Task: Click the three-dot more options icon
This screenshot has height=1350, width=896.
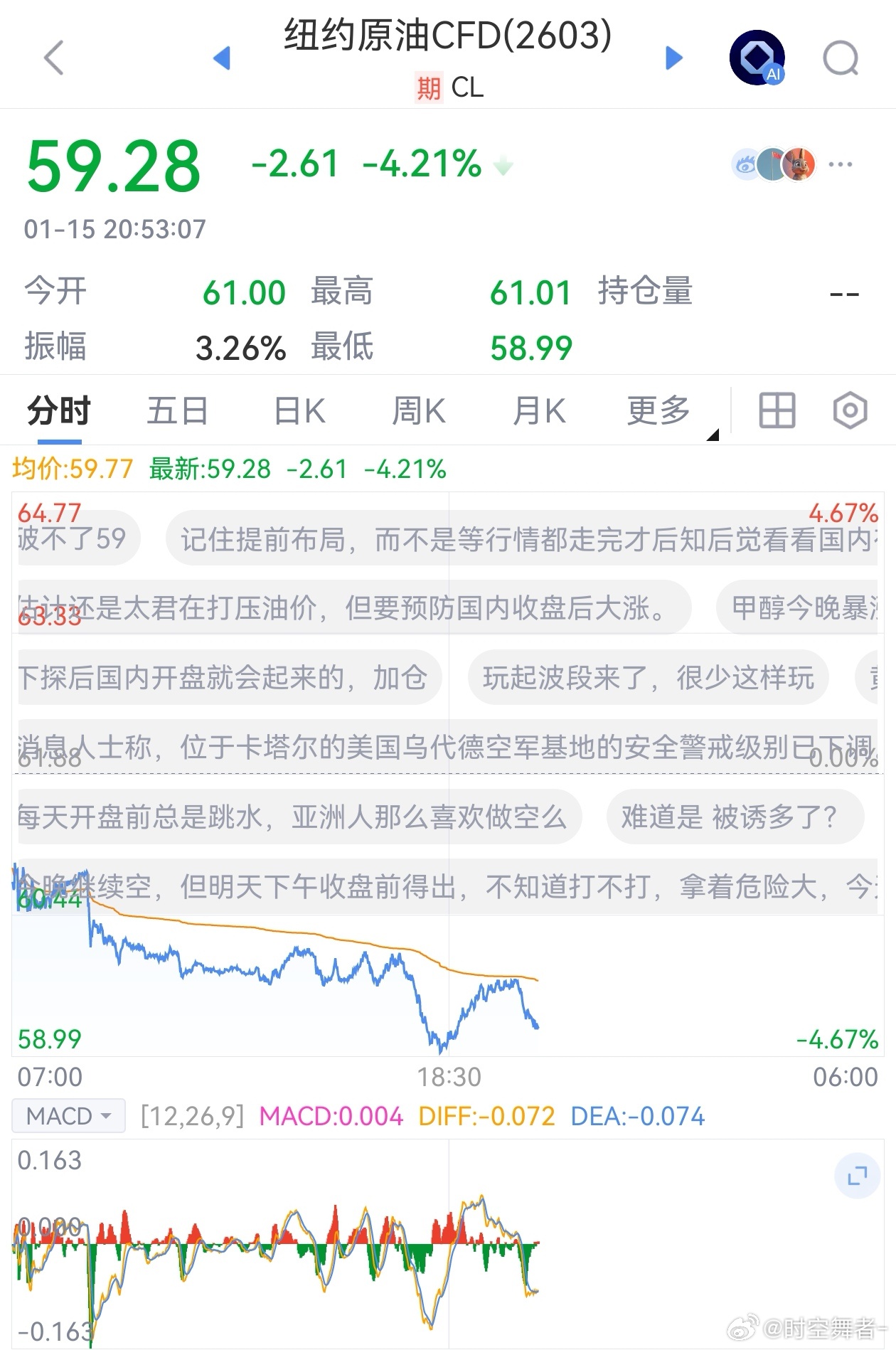Action: pyautogui.click(x=841, y=165)
